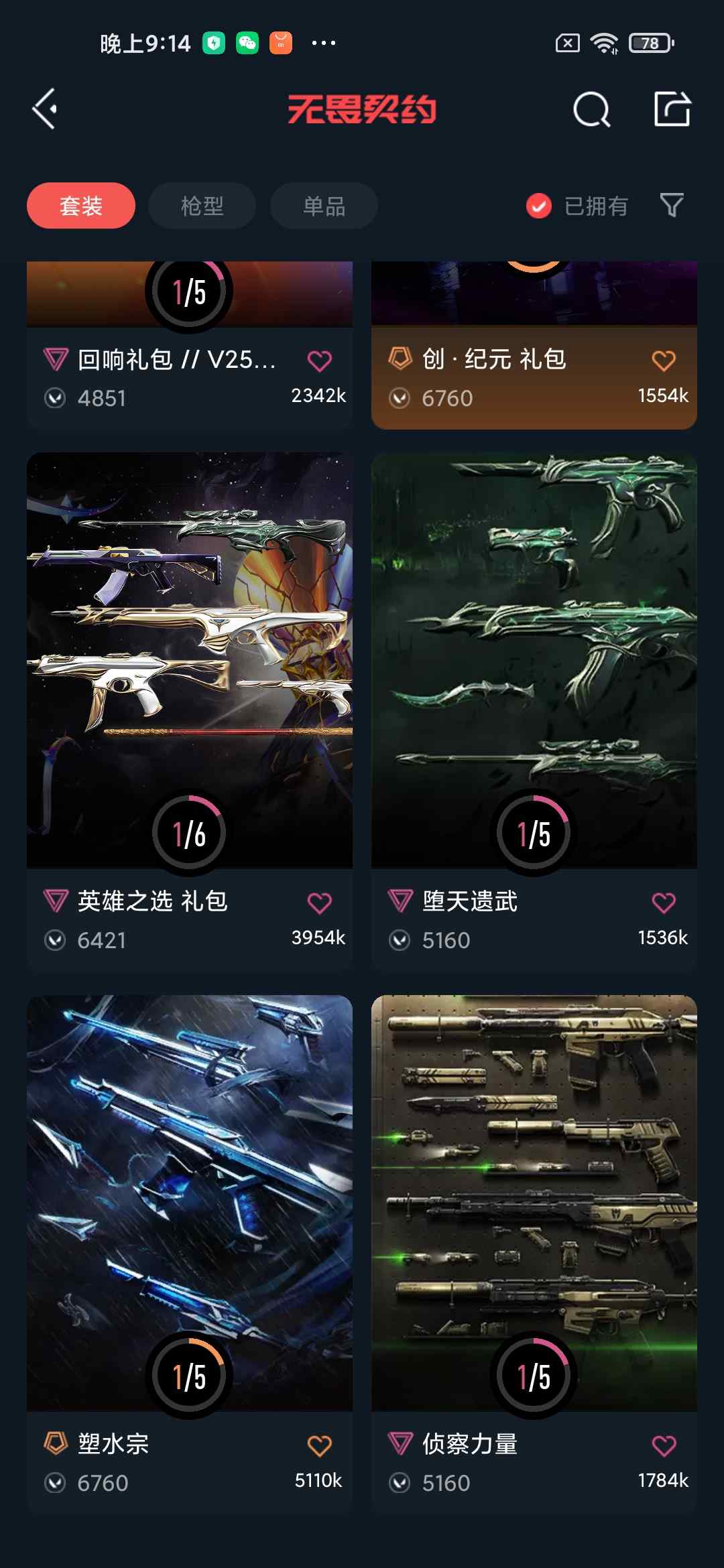Like the 英雄之选 礼包 heart icon
This screenshot has width=724, height=1568.
click(320, 903)
